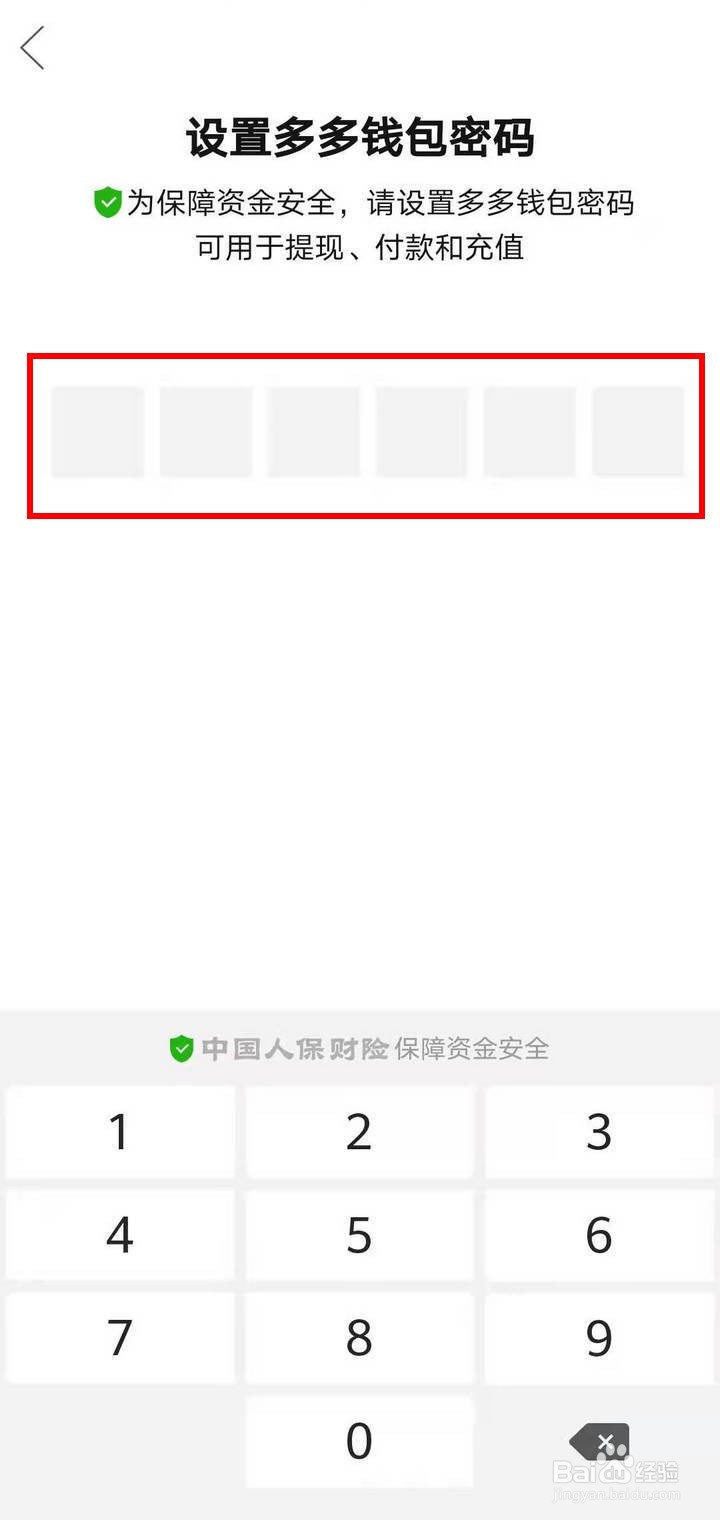
Task: Tap the 设置多多钱包密码 title
Action: pyautogui.click(x=360, y=137)
